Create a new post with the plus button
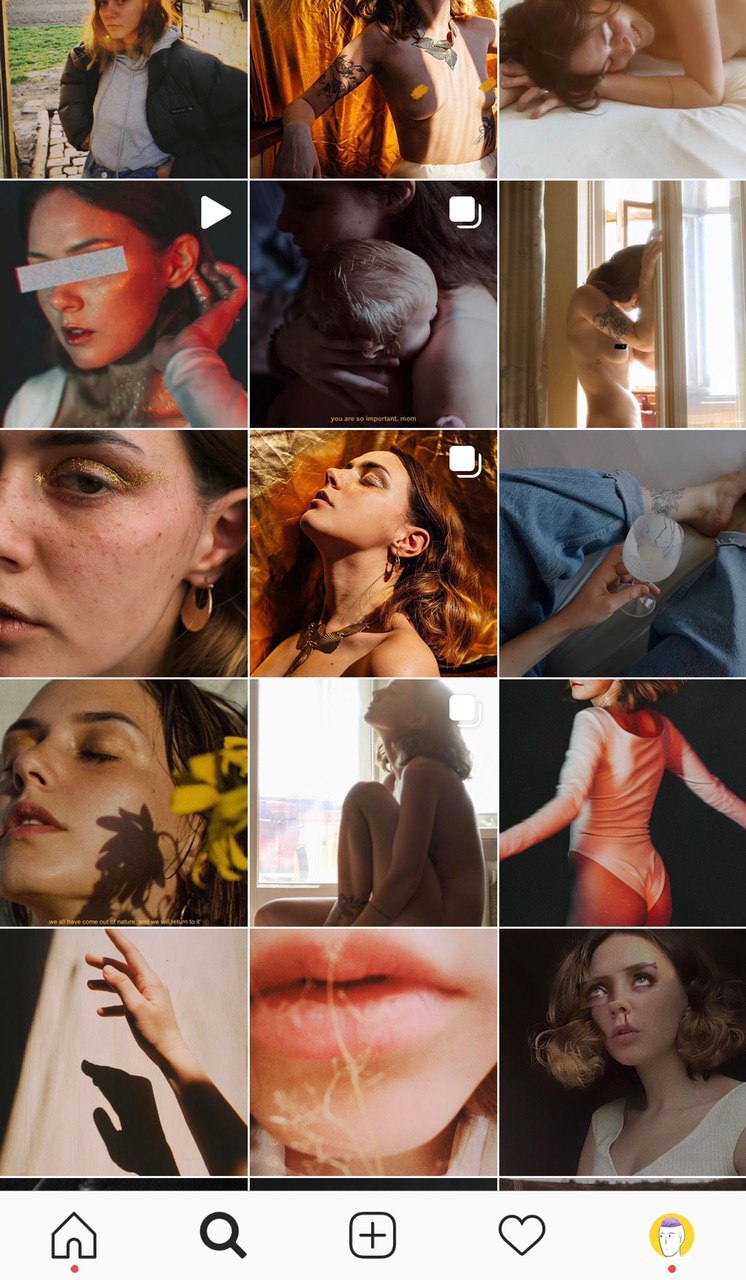The height and width of the screenshot is (1280, 746). pyautogui.click(x=372, y=1235)
